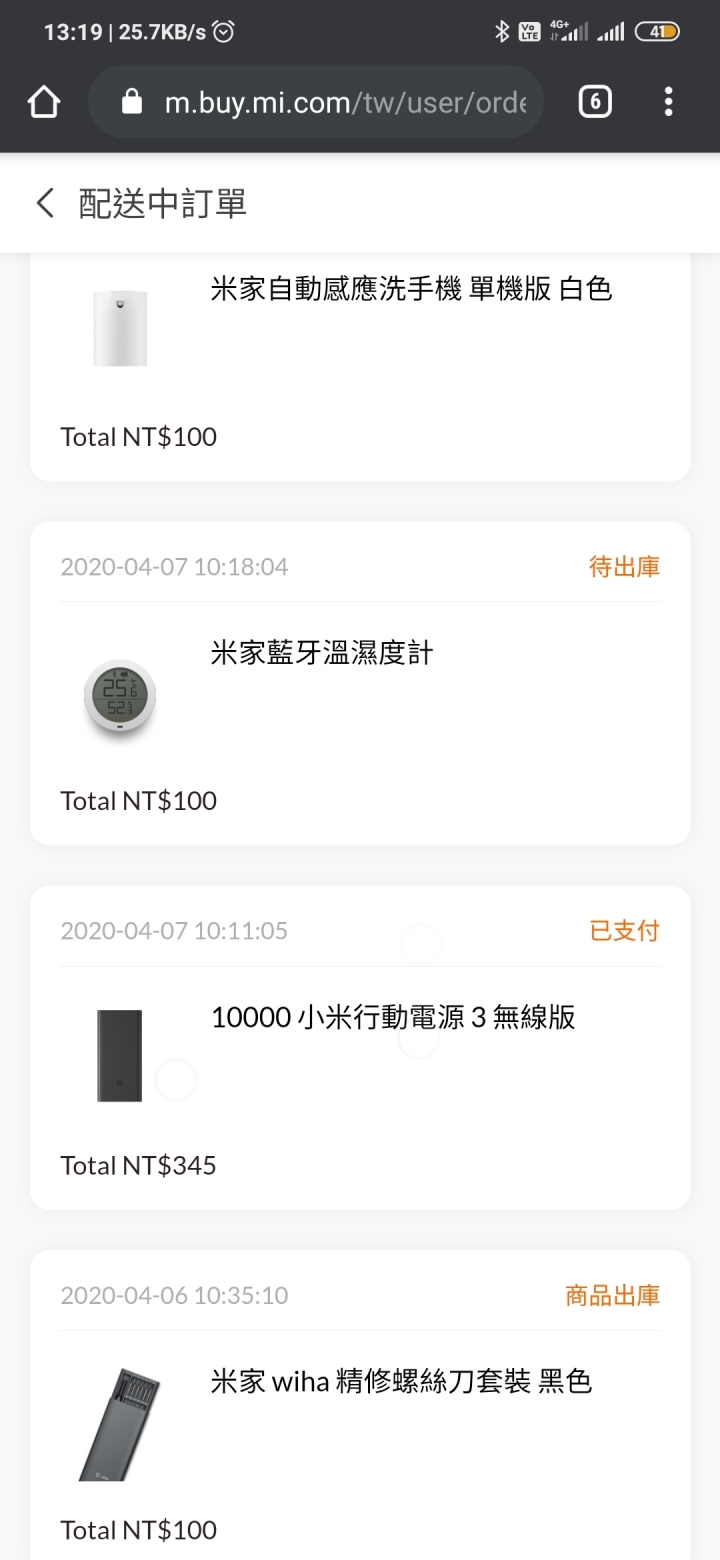Image resolution: width=720 pixels, height=1560 pixels.
Task: Open the 米家藍牙溫濕度計 order
Action: pyautogui.click(x=360, y=683)
